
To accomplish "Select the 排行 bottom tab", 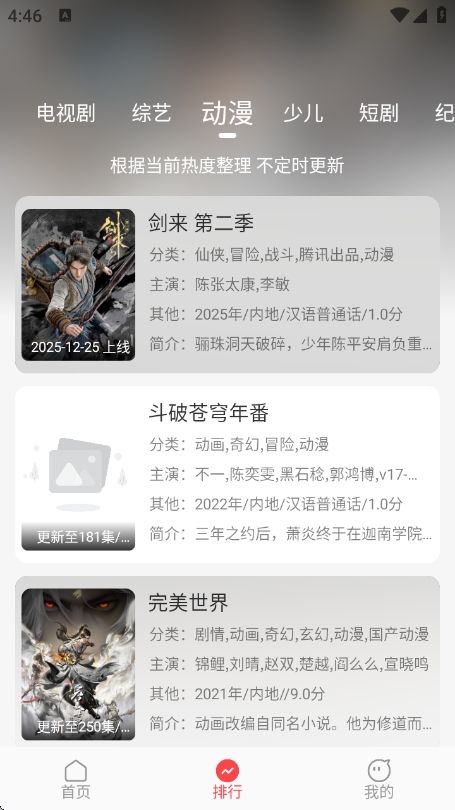I will (x=227, y=779).
